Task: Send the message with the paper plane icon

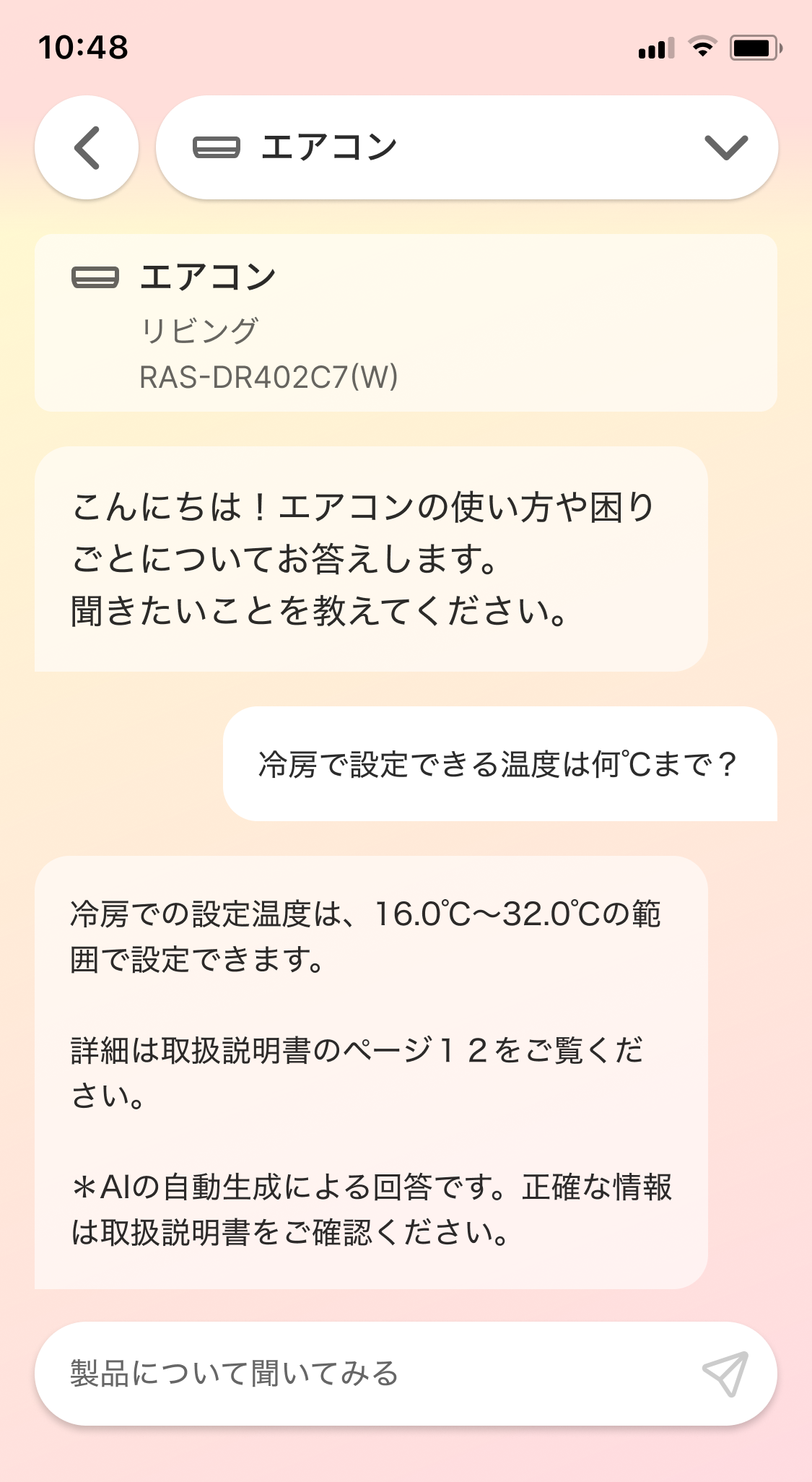Action: [725, 1374]
